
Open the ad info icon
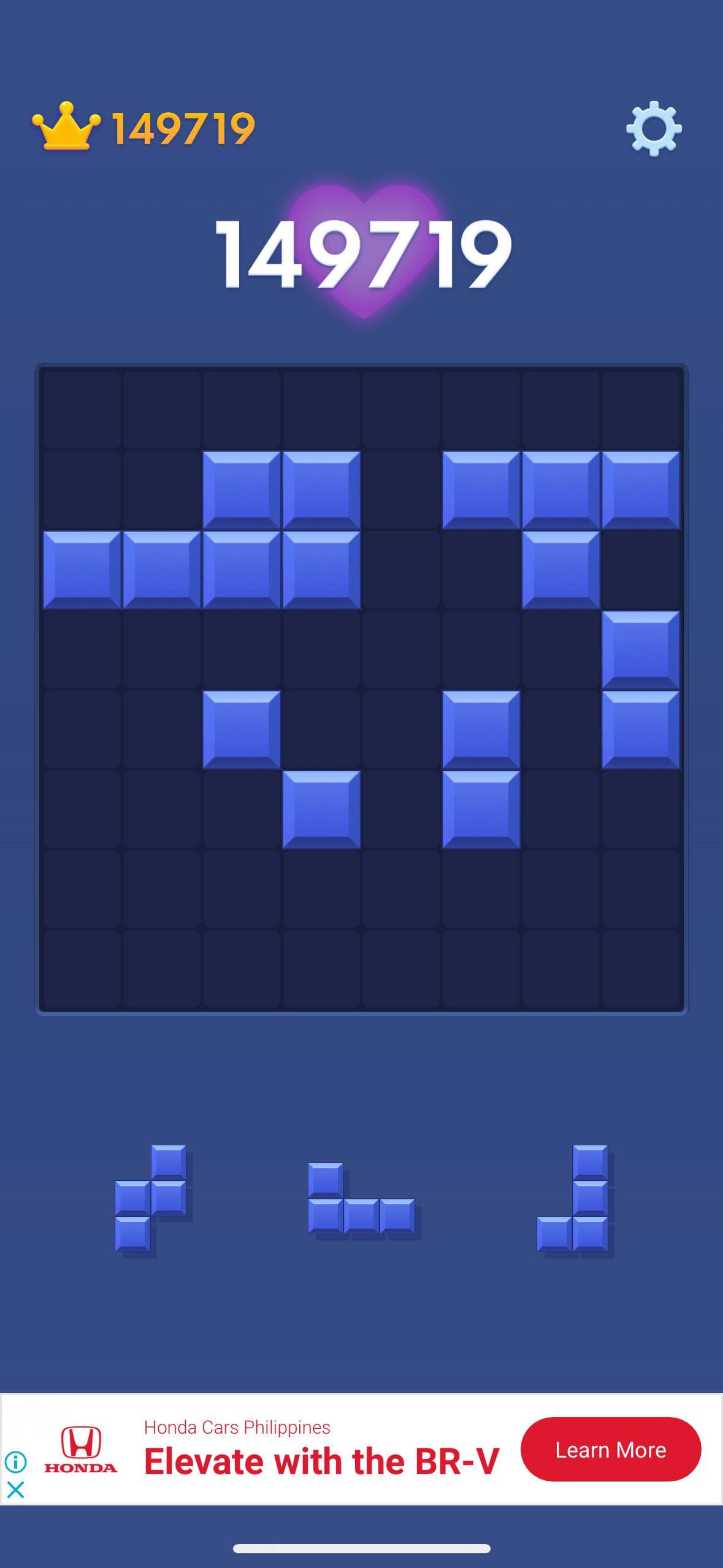tap(15, 1462)
